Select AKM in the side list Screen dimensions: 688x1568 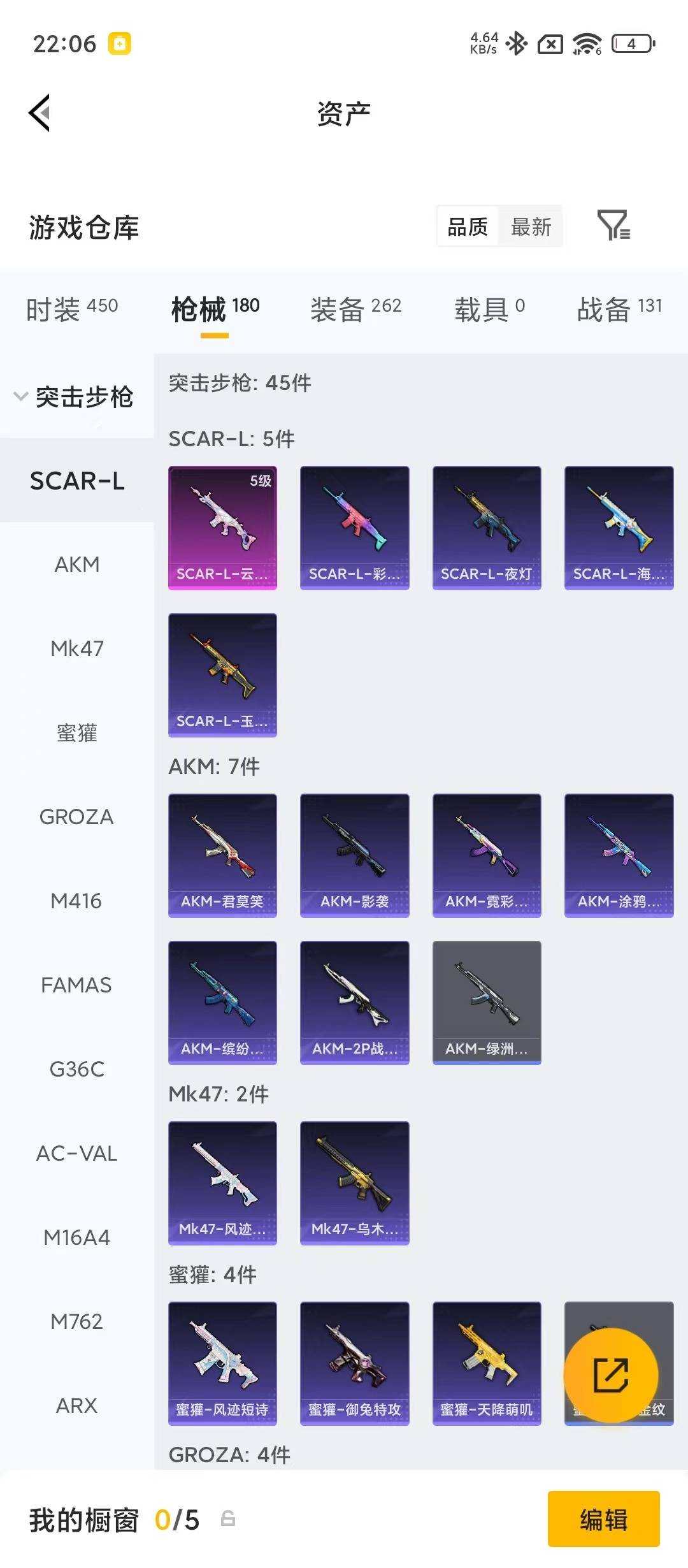76,564
